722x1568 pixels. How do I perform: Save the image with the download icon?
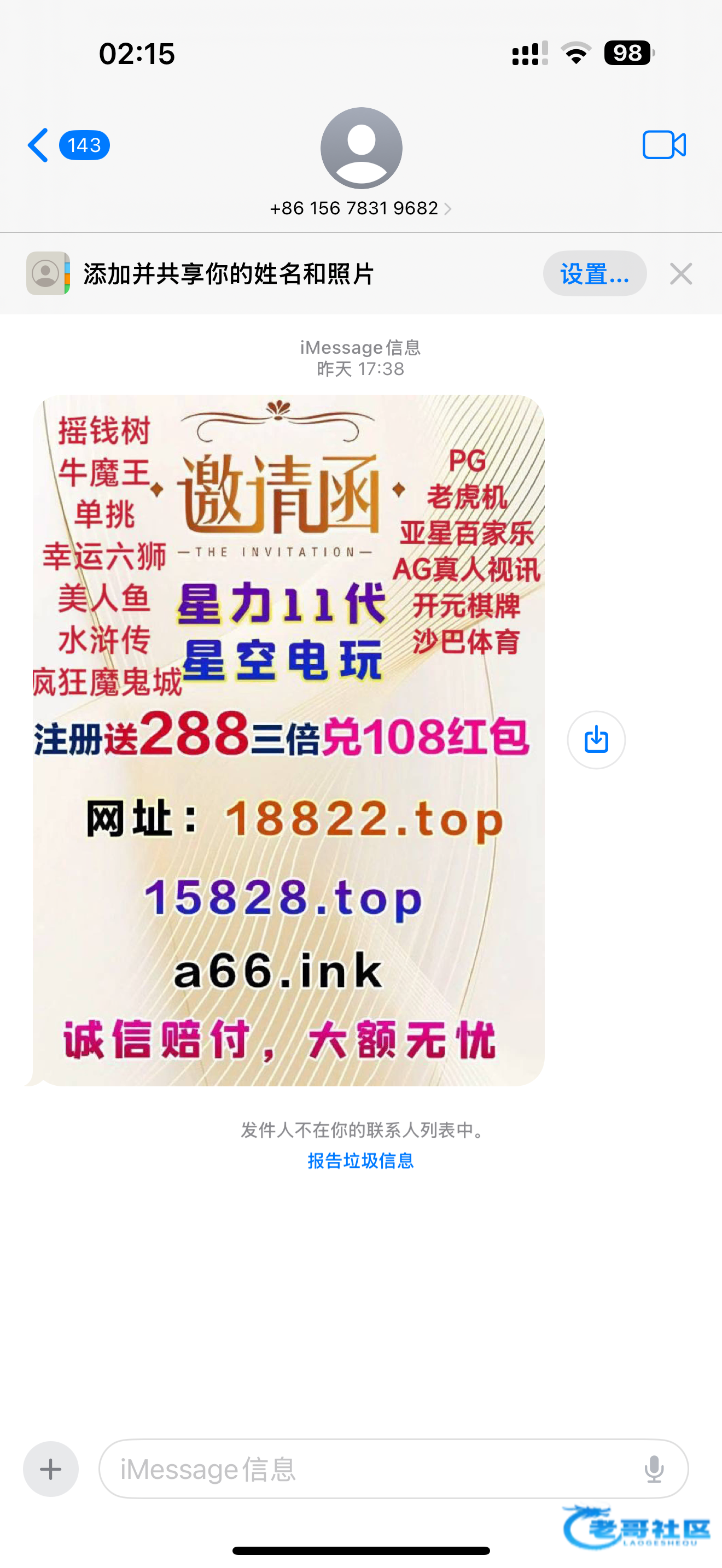point(596,740)
